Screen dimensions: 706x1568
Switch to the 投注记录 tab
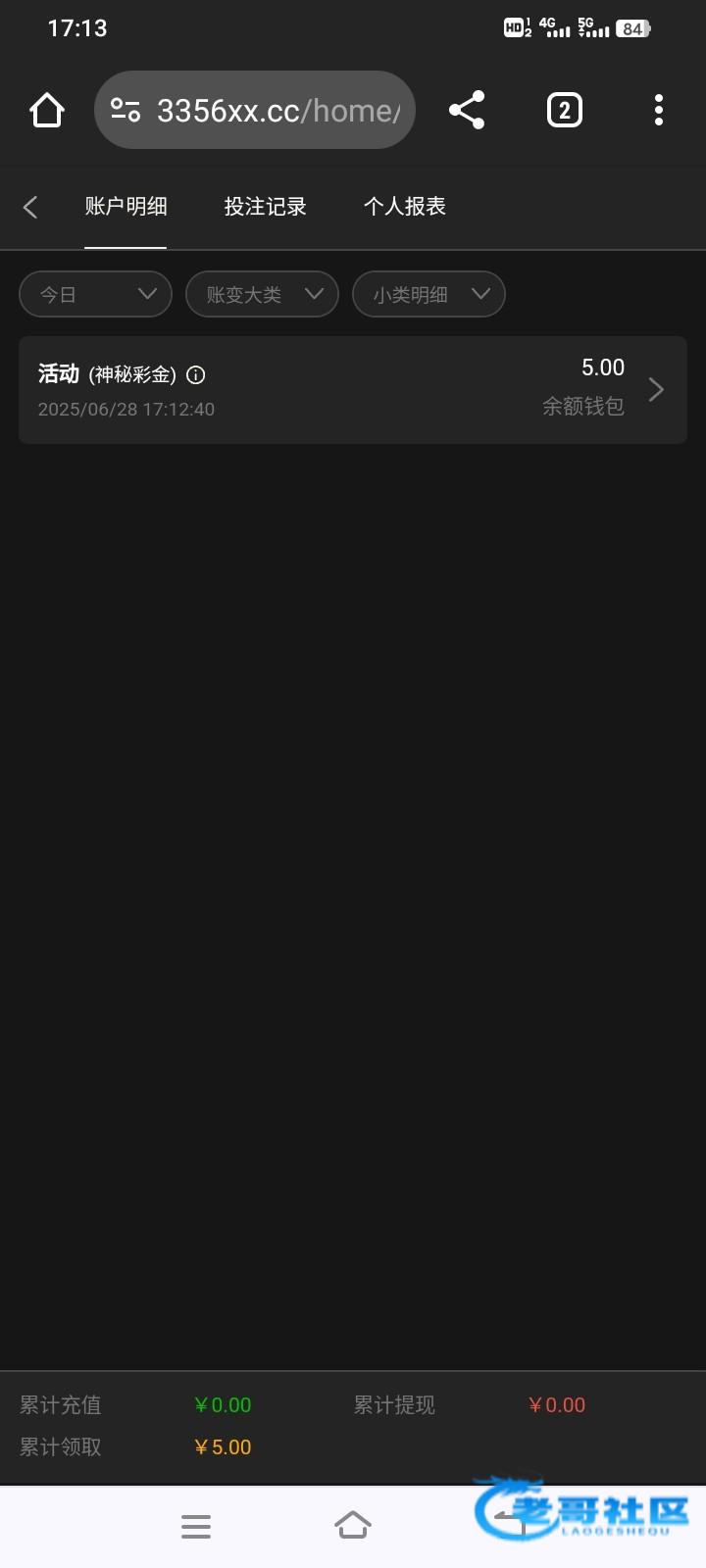(x=265, y=207)
